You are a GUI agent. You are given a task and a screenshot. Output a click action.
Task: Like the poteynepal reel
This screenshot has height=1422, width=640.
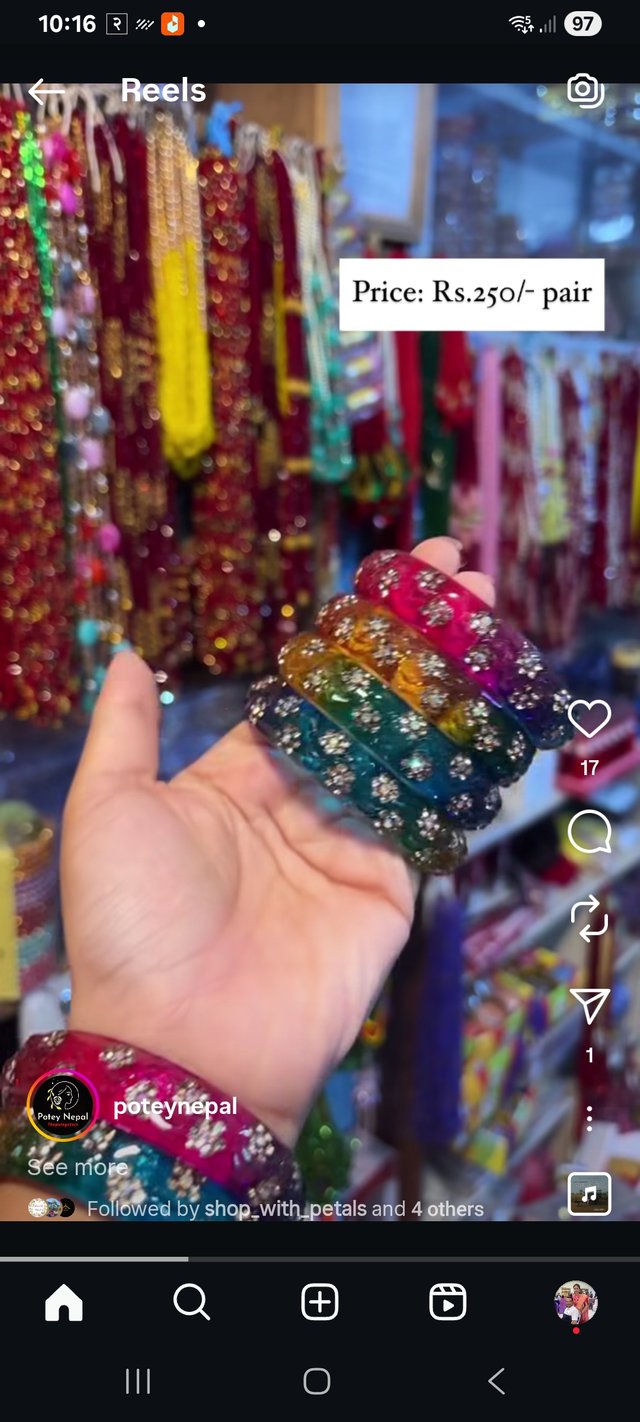pyautogui.click(x=589, y=719)
